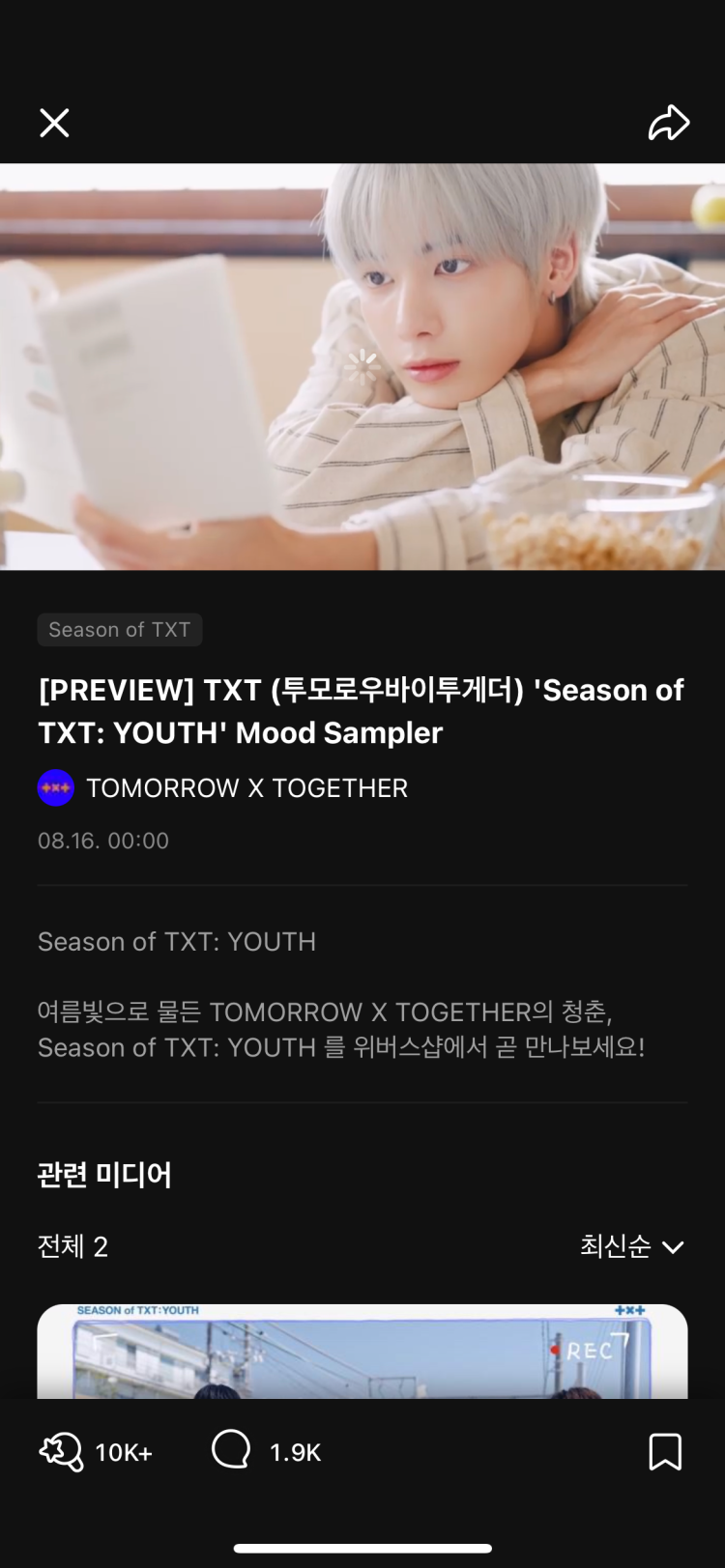Close the media viewer with X

coord(54,123)
